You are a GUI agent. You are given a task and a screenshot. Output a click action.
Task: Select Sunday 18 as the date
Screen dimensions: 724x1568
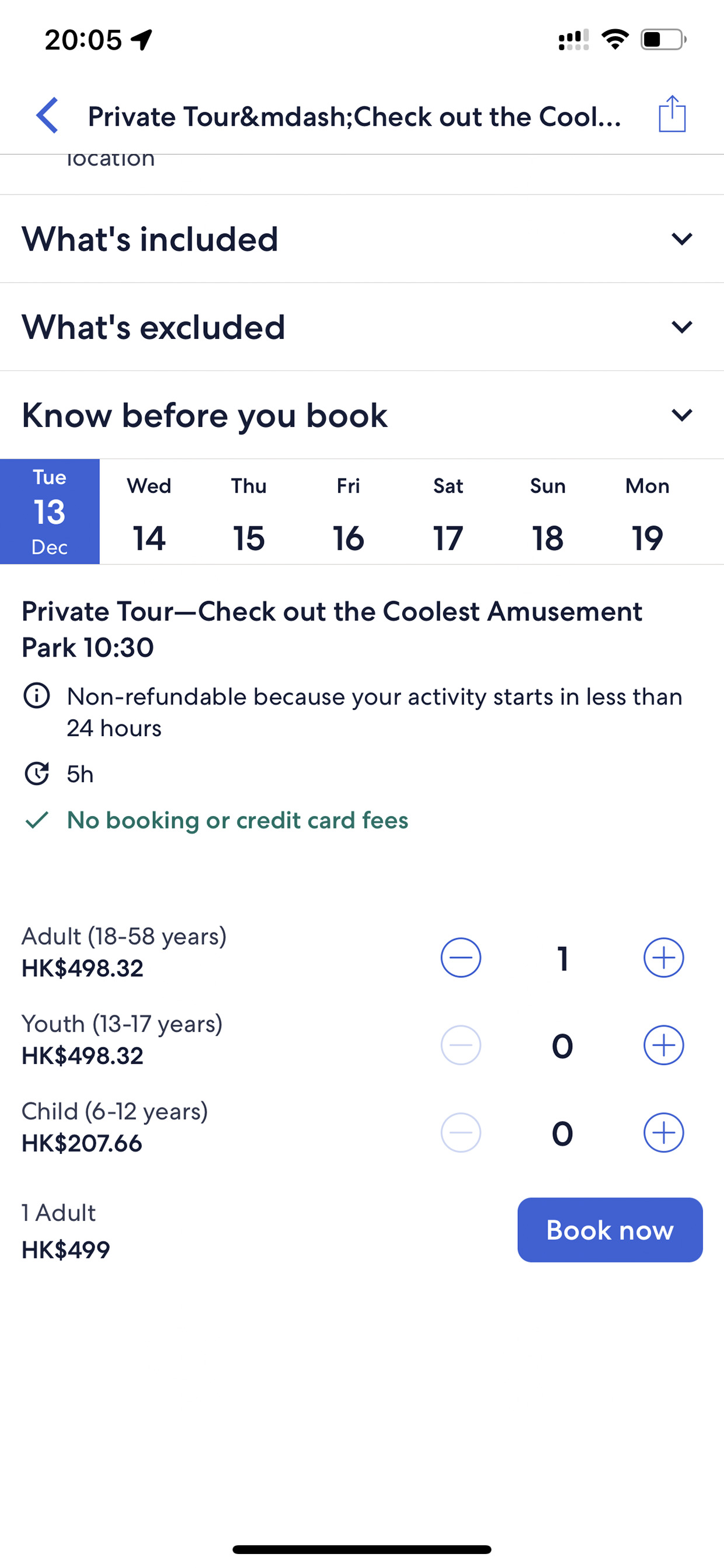click(548, 512)
